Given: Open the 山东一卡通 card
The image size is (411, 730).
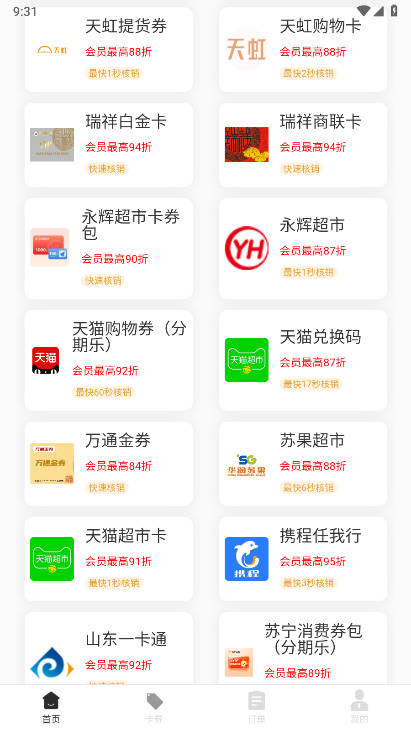Looking at the screenshot, I should (x=109, y=648).
